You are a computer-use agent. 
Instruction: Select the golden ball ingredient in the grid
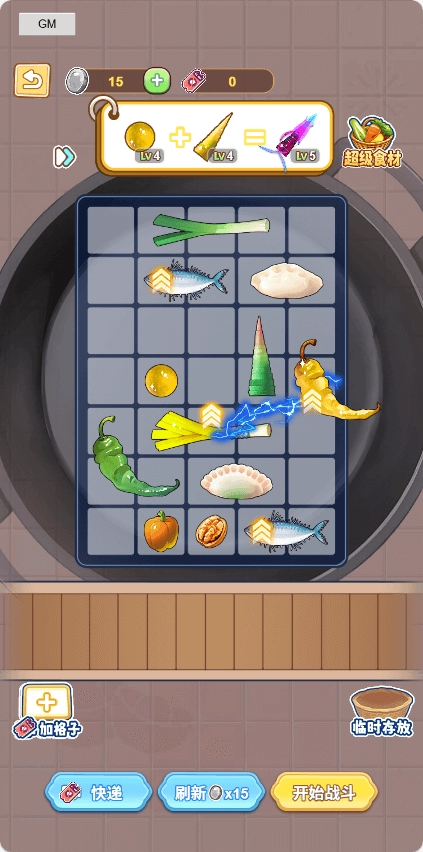(x=161, y=380)
